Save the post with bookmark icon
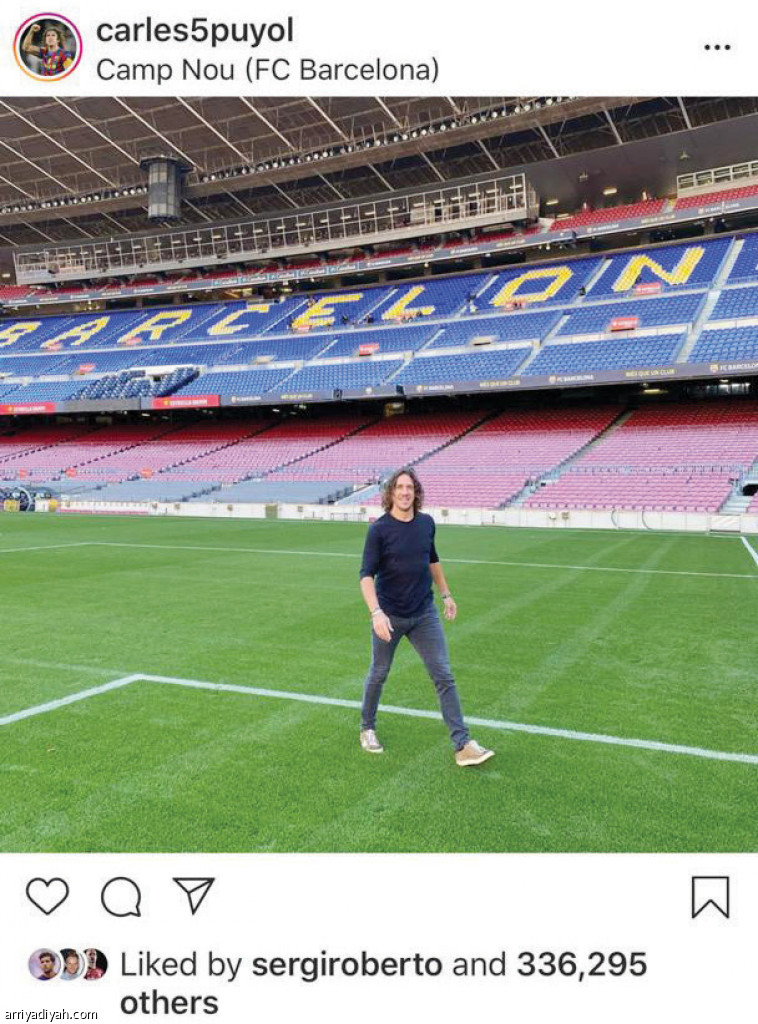 (710, 896)
